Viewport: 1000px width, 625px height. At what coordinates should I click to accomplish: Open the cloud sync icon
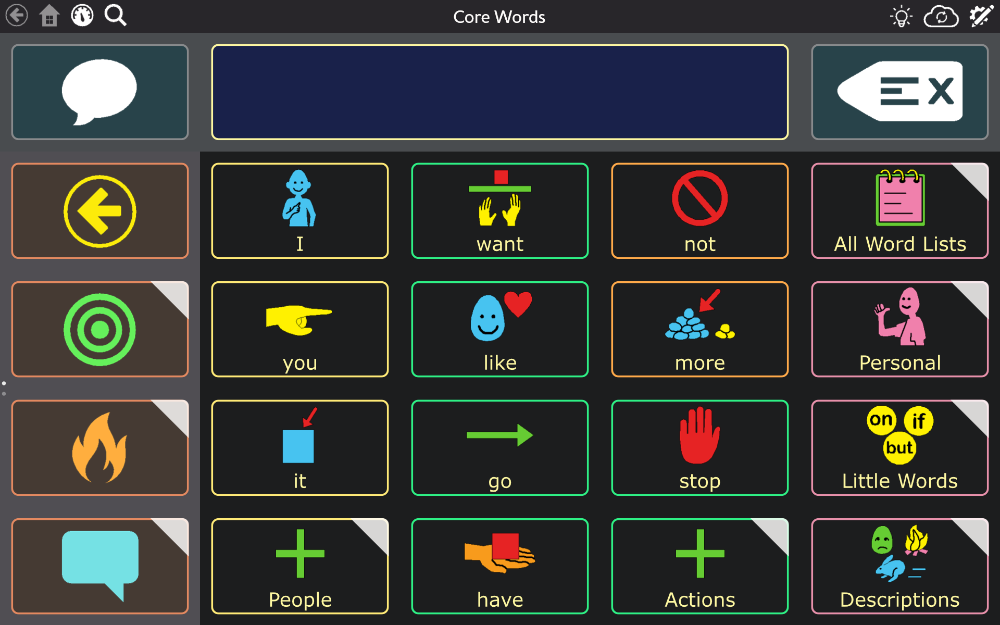941,16
